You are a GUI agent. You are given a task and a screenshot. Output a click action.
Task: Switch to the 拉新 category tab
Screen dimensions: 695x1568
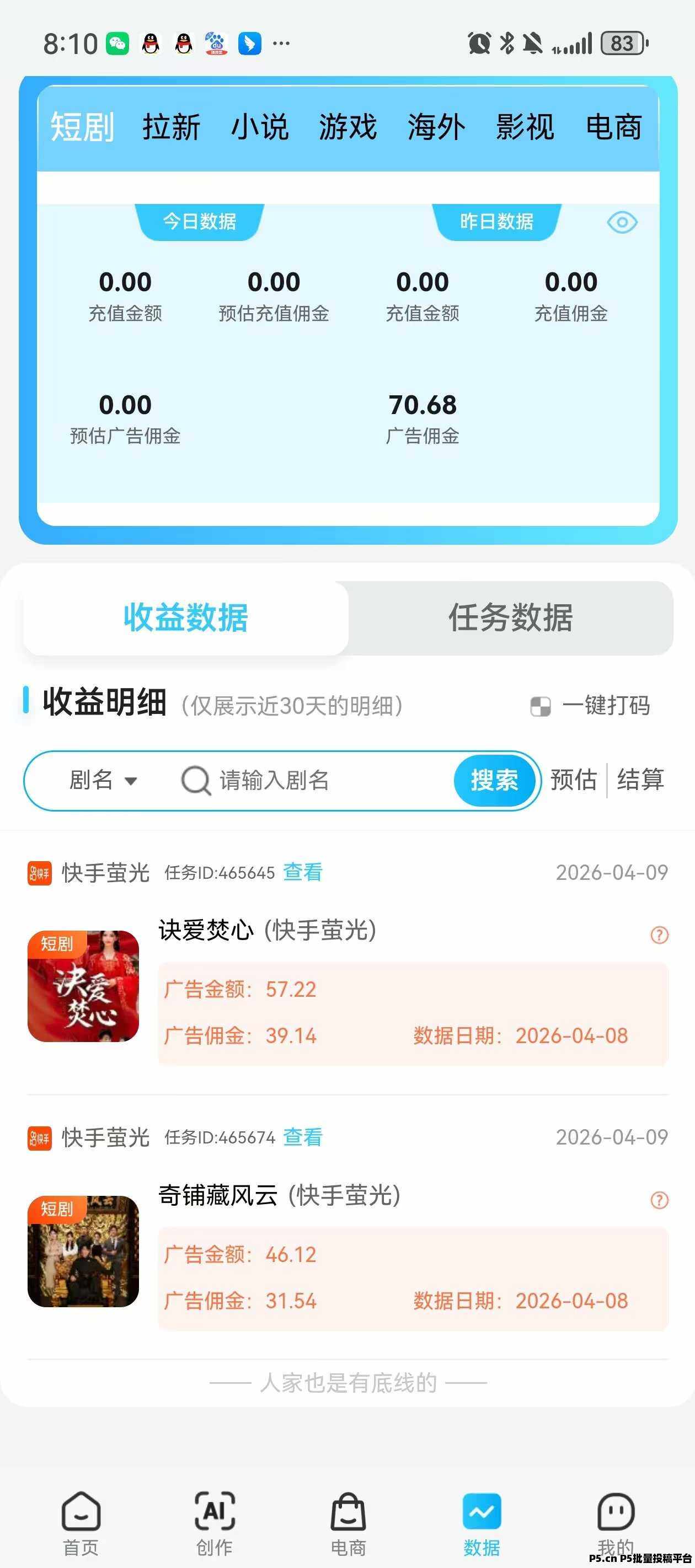pyautogui.click(x=171, y=127)
